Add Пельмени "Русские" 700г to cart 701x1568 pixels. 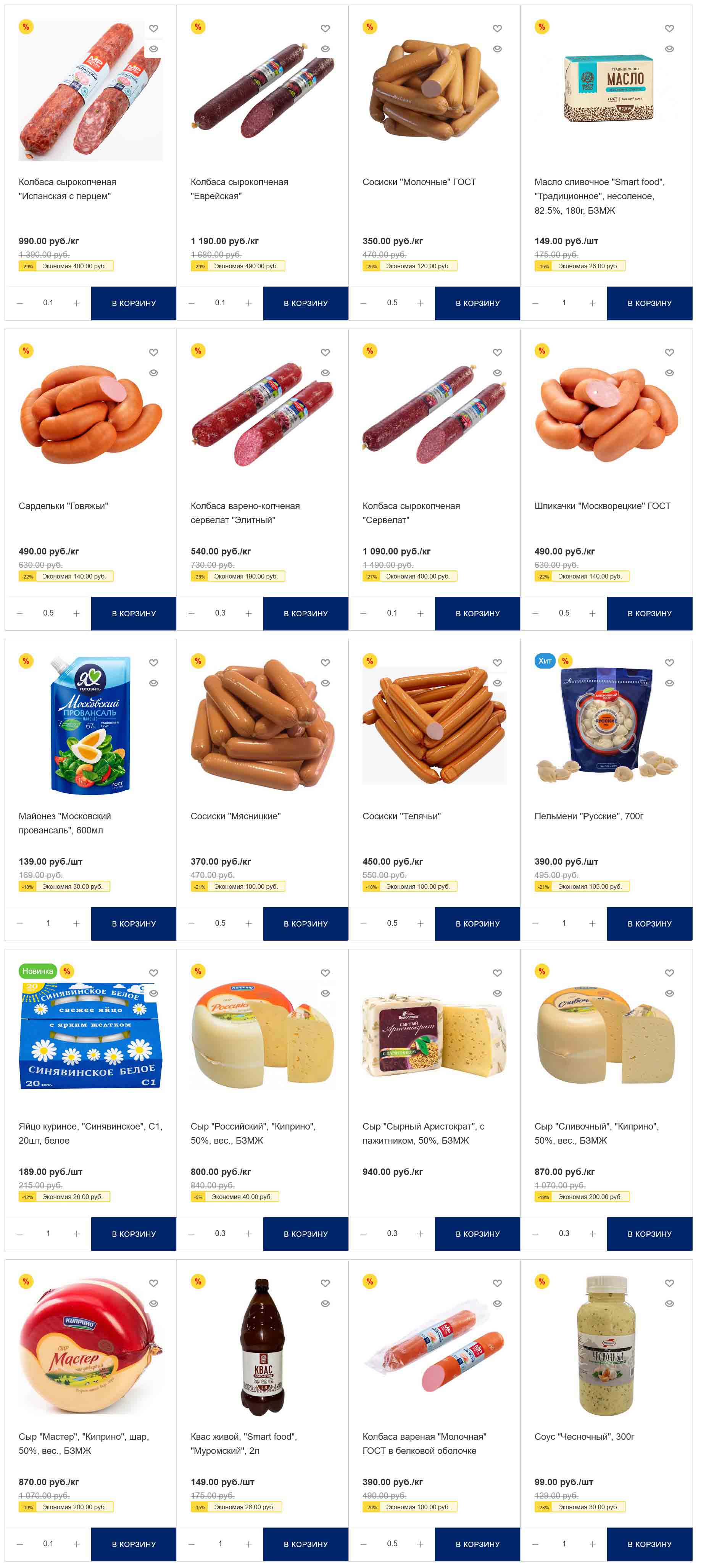(x=649, y=923)
